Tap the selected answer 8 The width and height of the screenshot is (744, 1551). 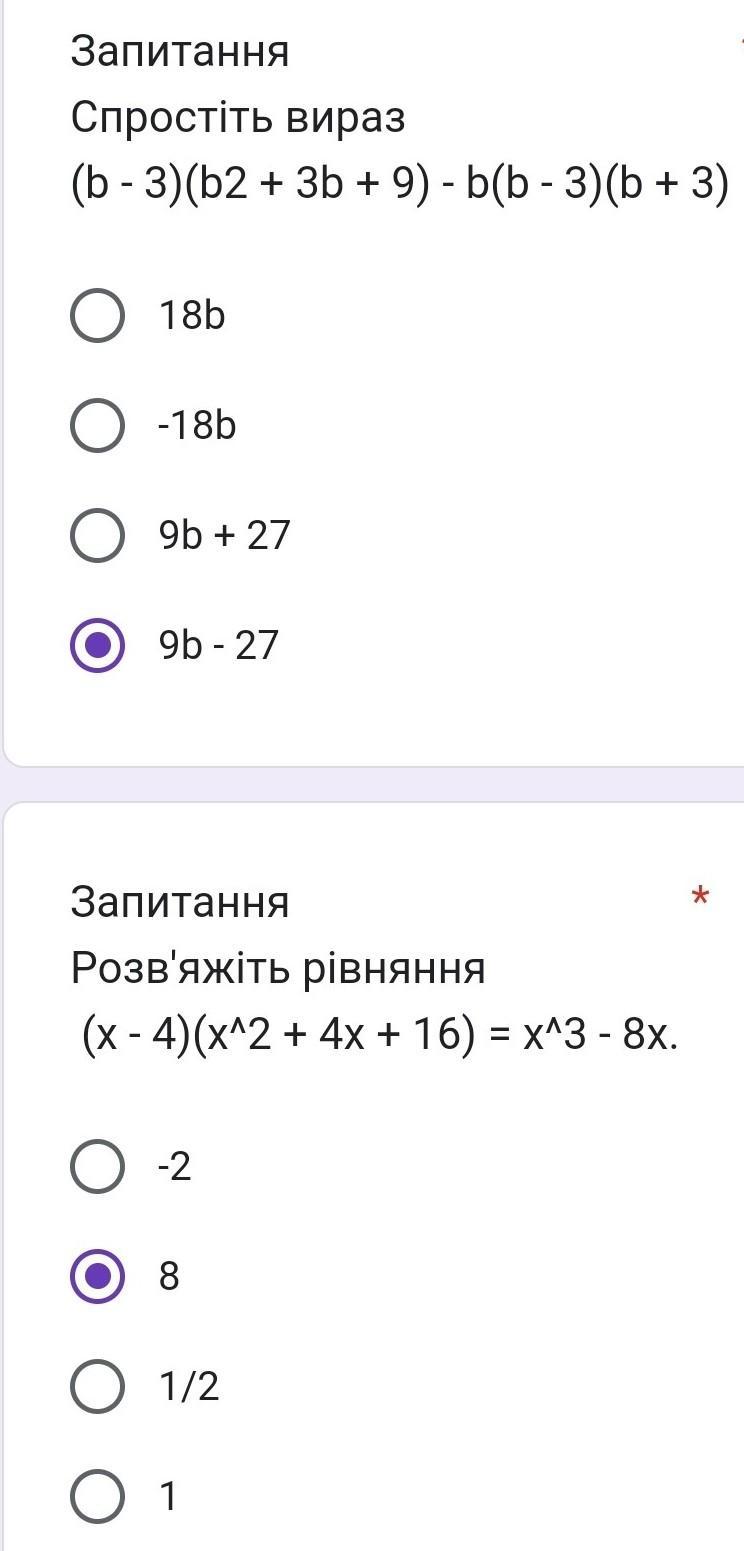pyautogui.click(x=98, y=1276)
